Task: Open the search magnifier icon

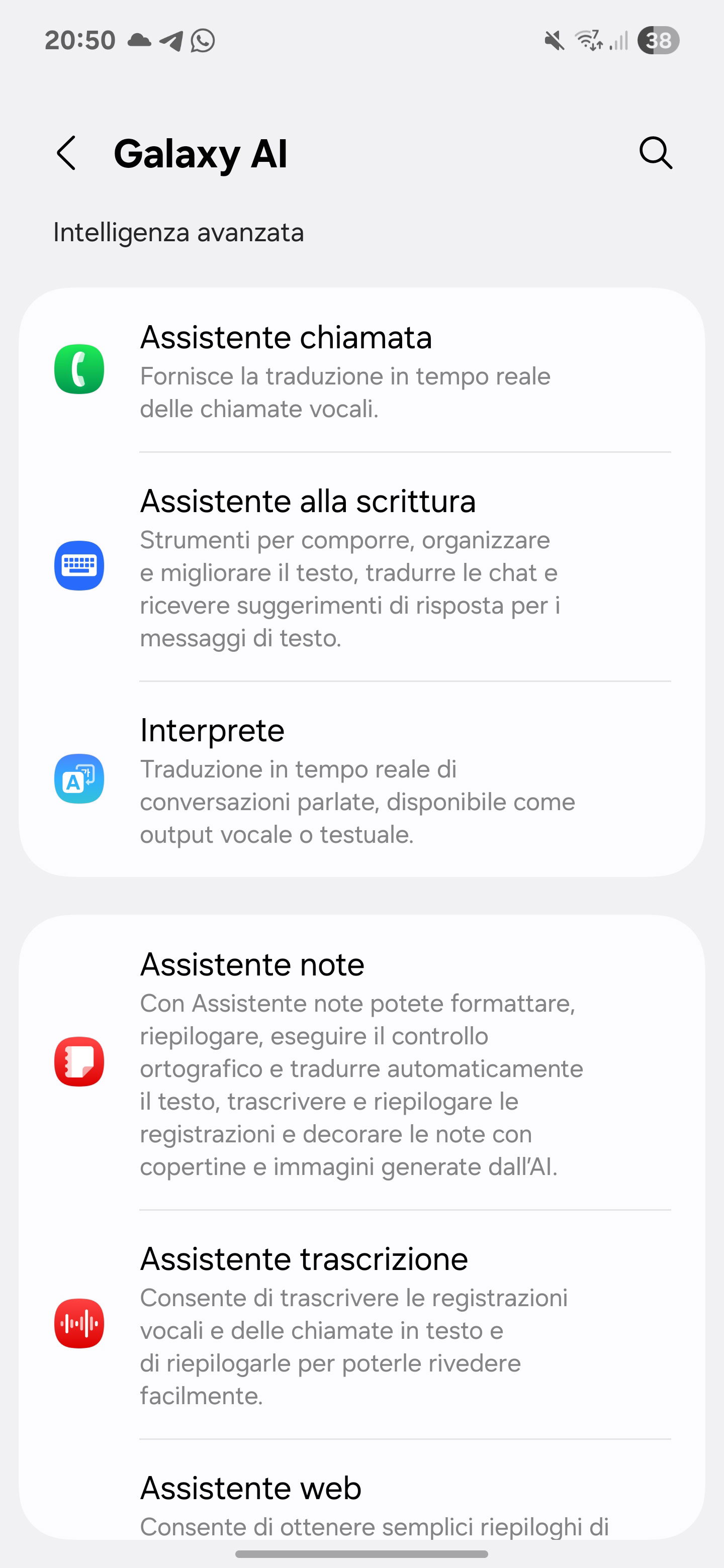Action: (655, 153)
